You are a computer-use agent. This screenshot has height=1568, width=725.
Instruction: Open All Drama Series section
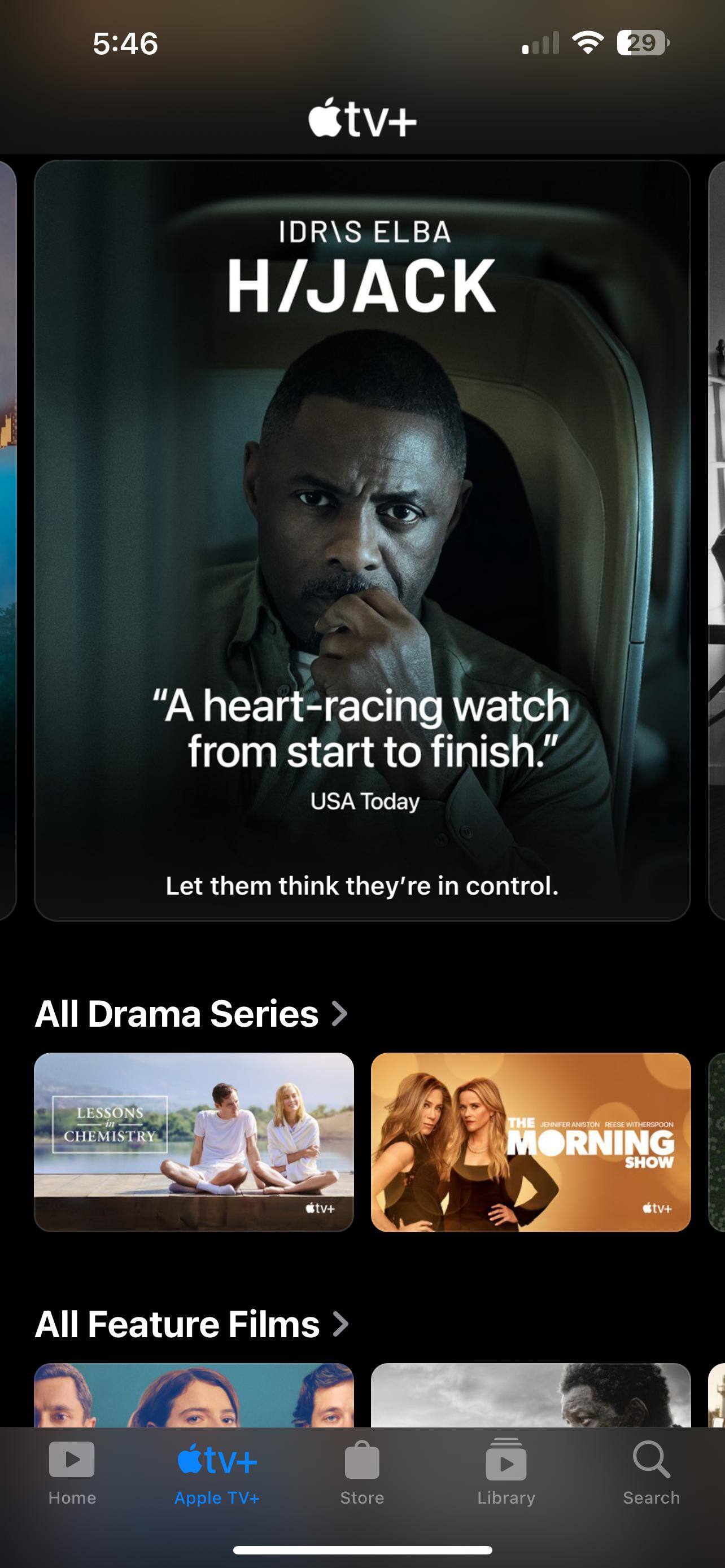click(x=190, y=1014)
